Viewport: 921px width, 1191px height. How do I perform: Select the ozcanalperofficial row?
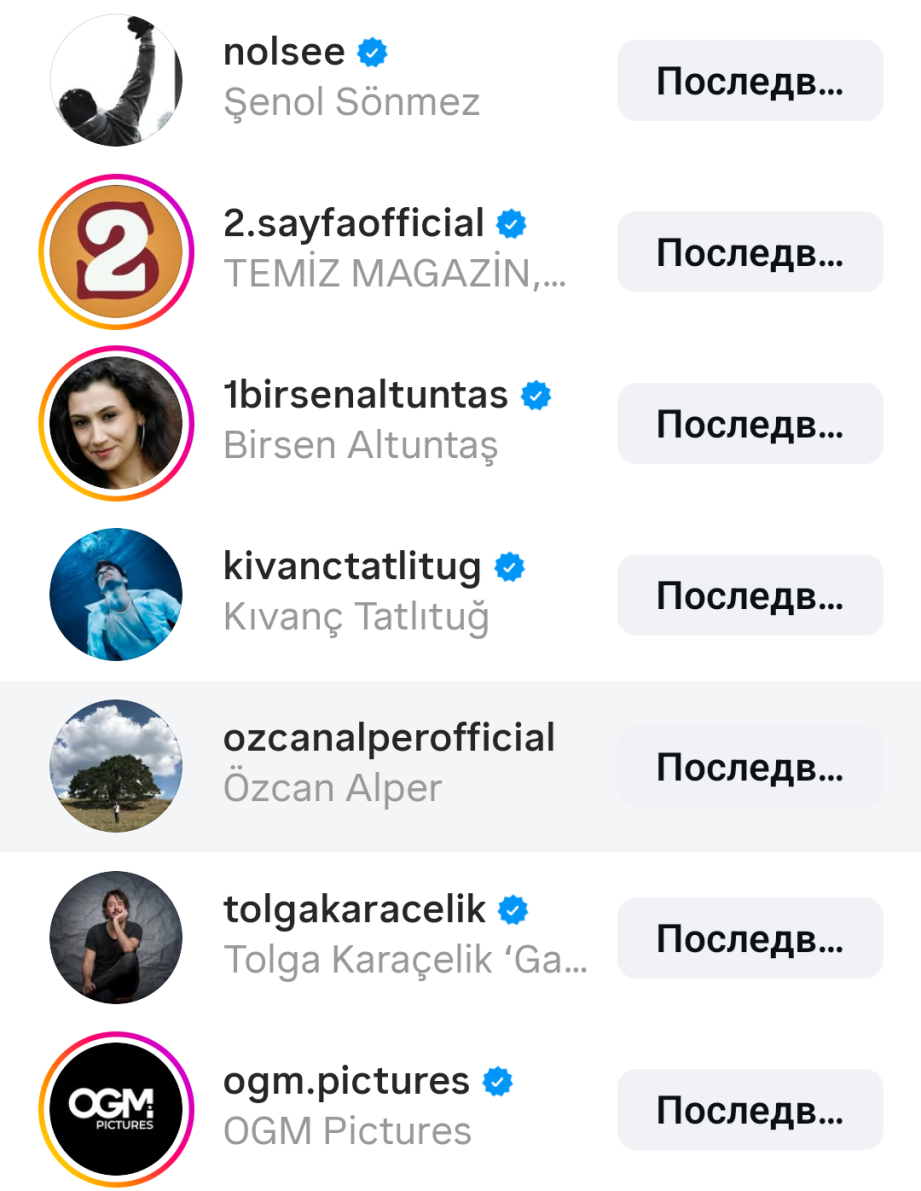coord(388,739)
